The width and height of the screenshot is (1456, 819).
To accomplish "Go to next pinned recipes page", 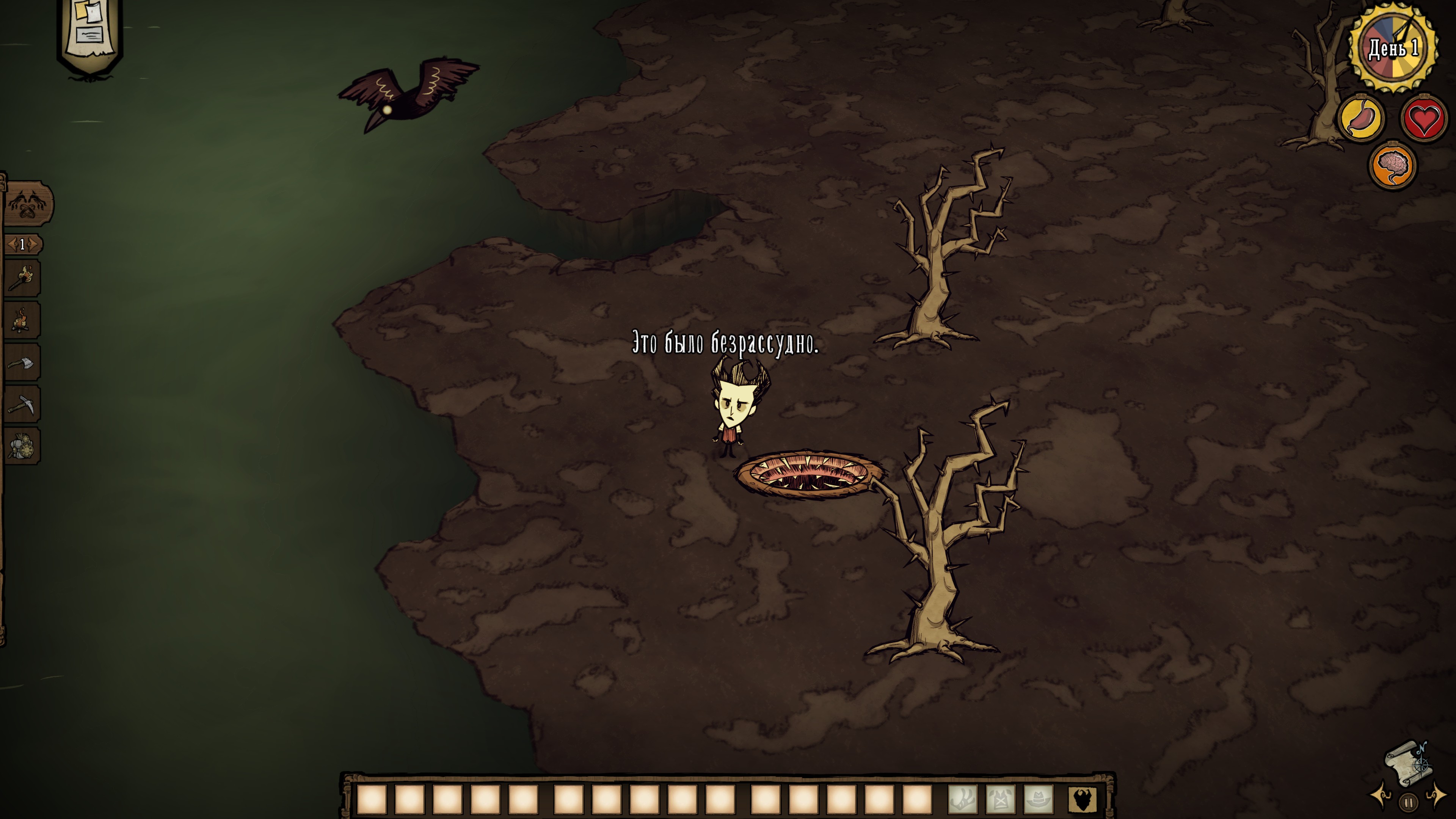I will pyautogui.click(x=34, y=244).
